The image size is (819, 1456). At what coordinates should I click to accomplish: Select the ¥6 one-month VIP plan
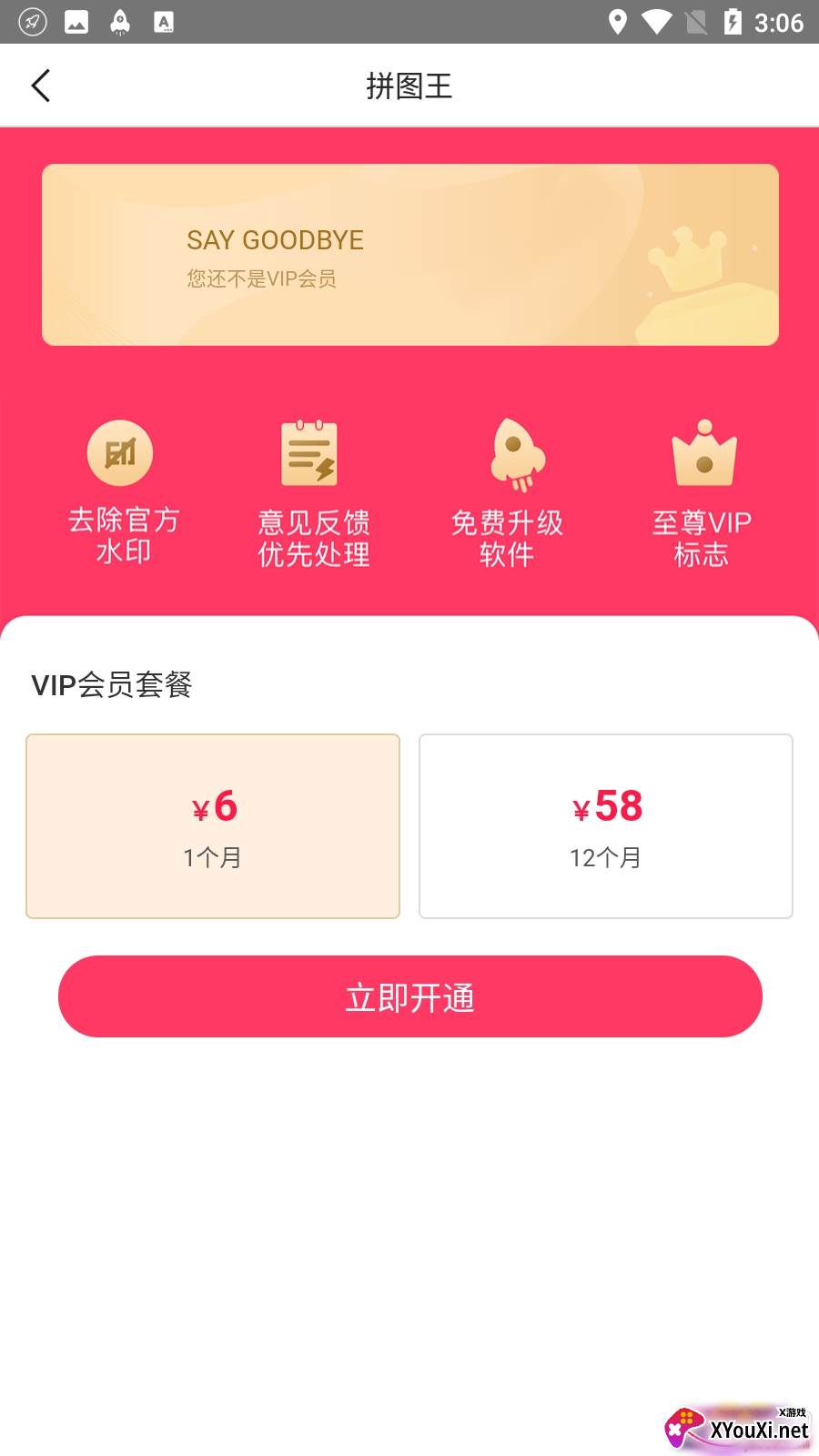(x=213, y=826)
